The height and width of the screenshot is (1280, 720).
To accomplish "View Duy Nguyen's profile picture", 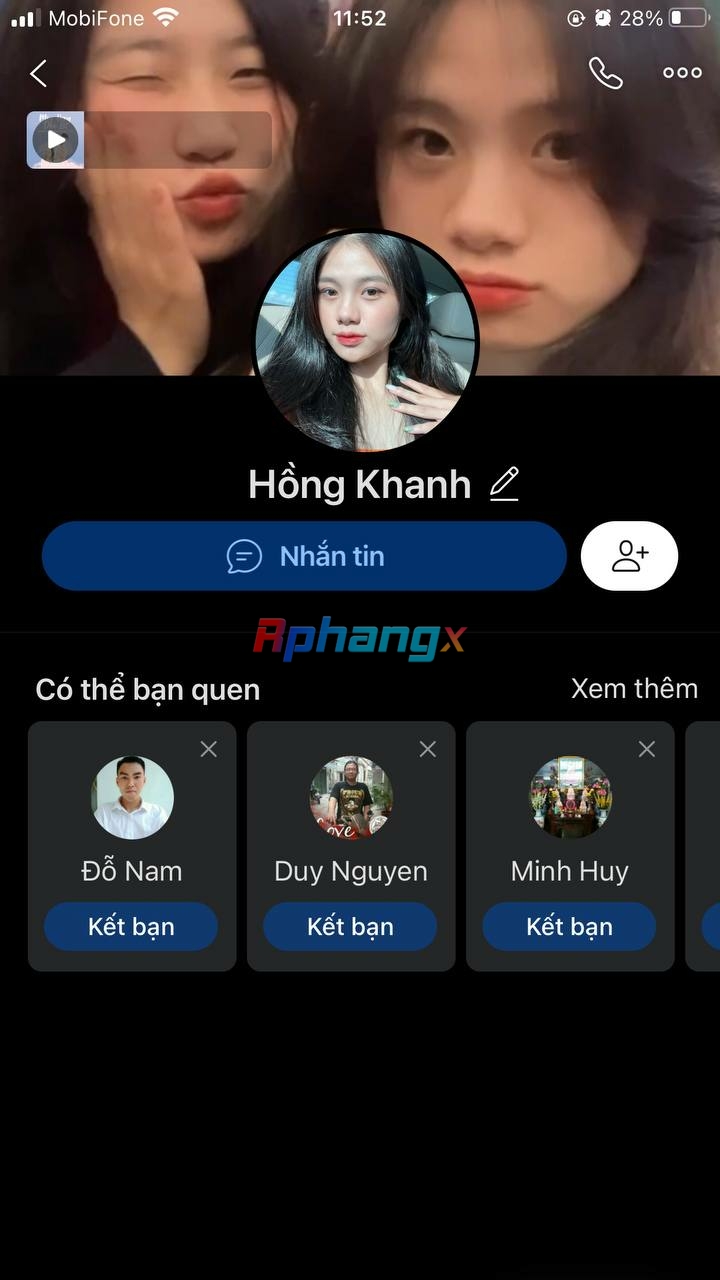I will click(x=351, y=797).
